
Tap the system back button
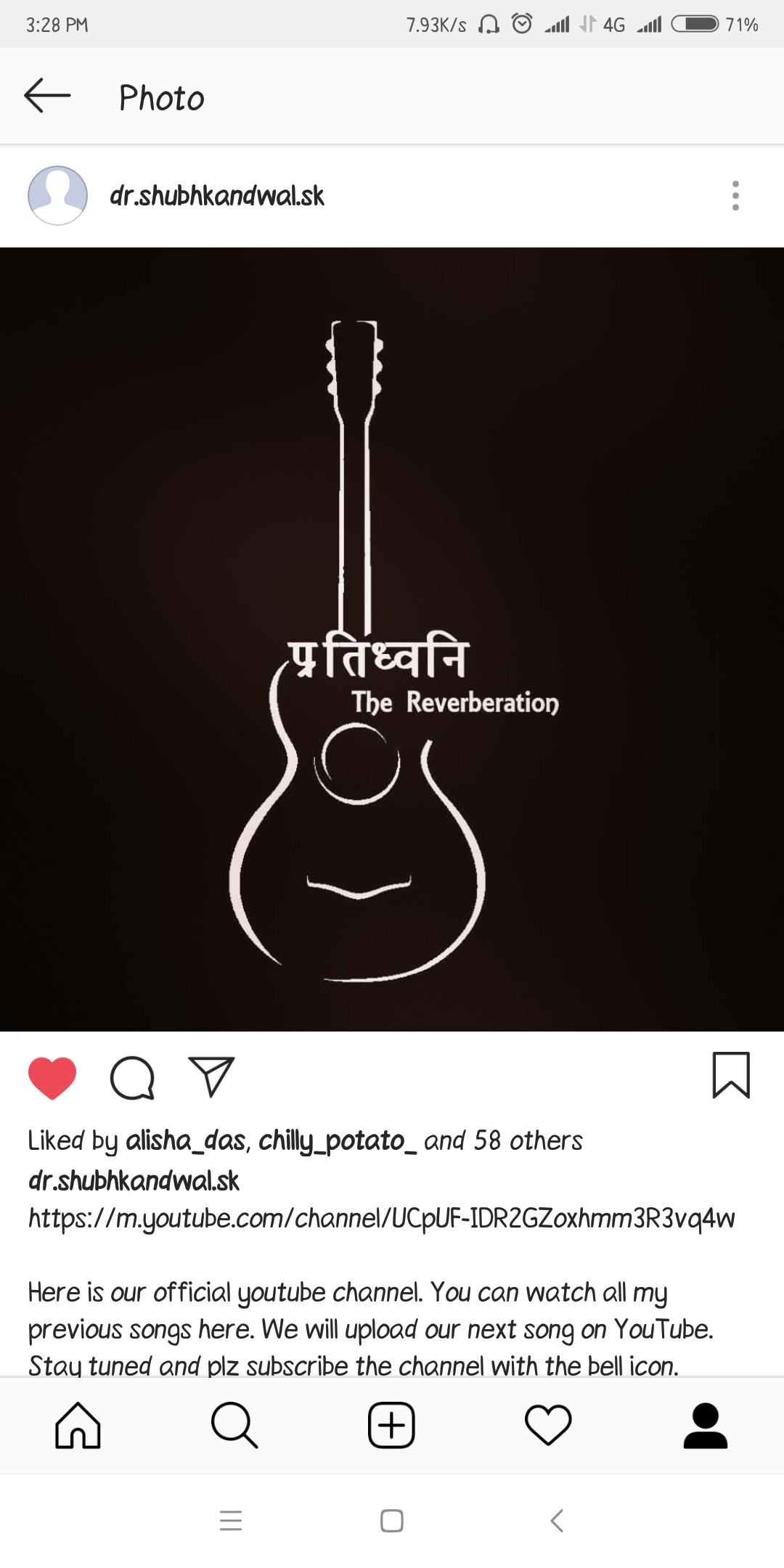click(x=557, y=1520)
